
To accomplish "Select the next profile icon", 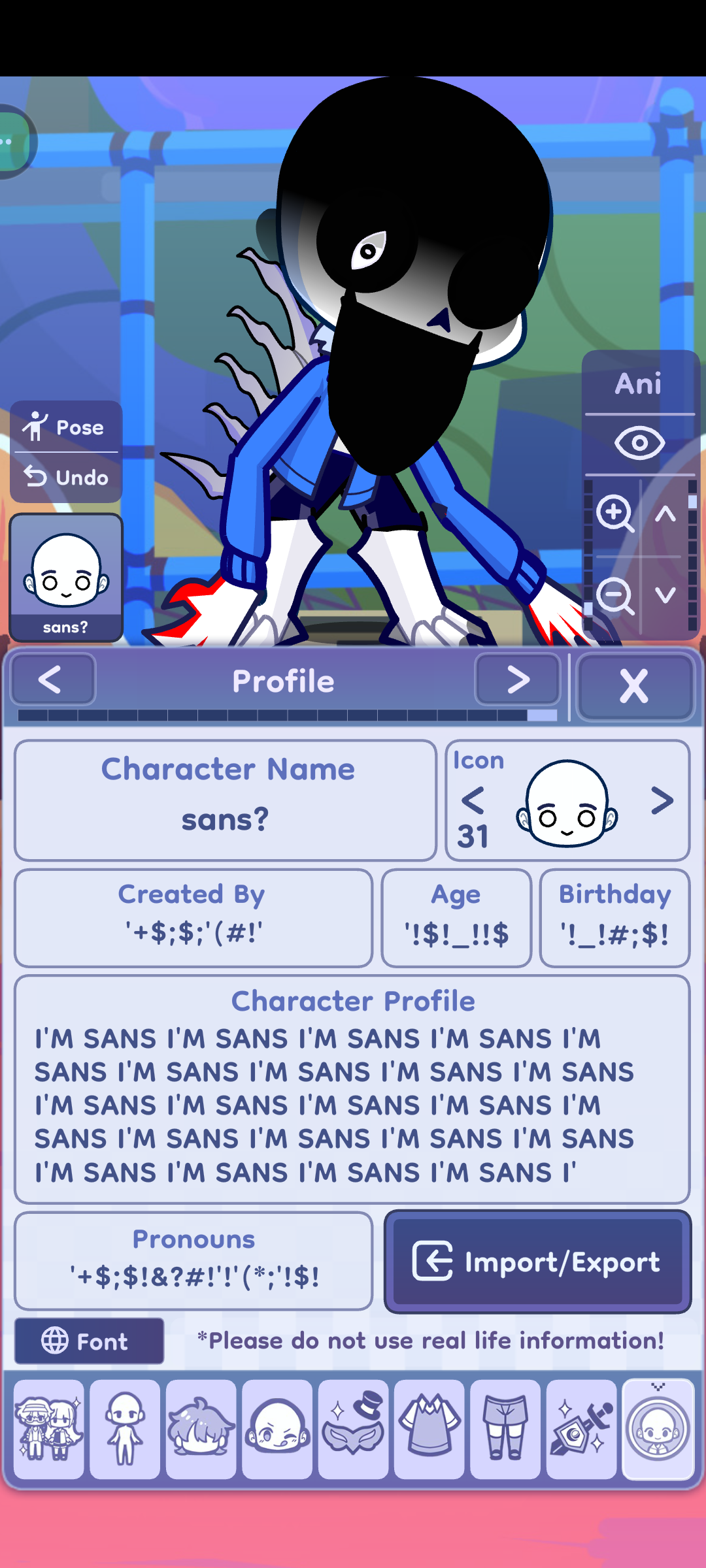I will 662,801.
